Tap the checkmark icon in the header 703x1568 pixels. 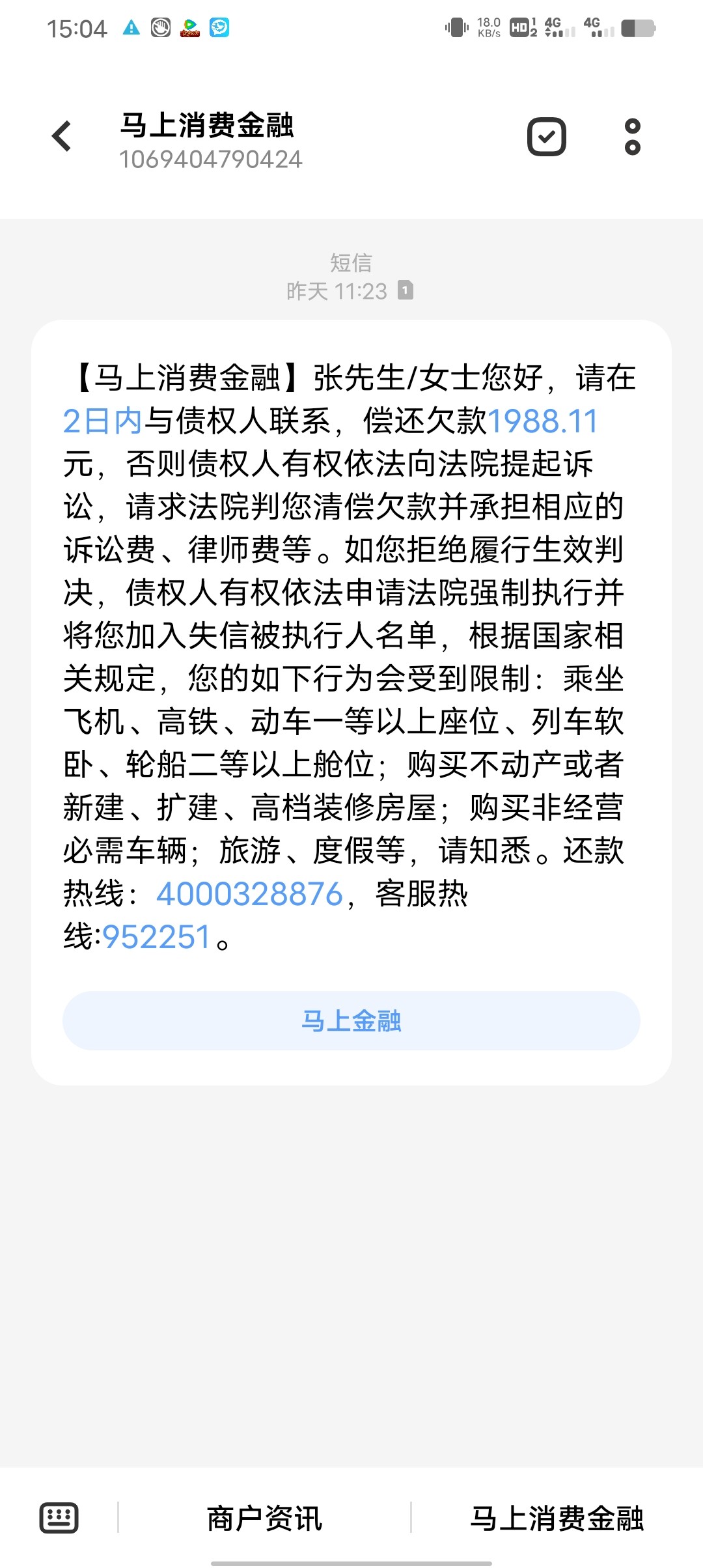click(x=546, y=137)
